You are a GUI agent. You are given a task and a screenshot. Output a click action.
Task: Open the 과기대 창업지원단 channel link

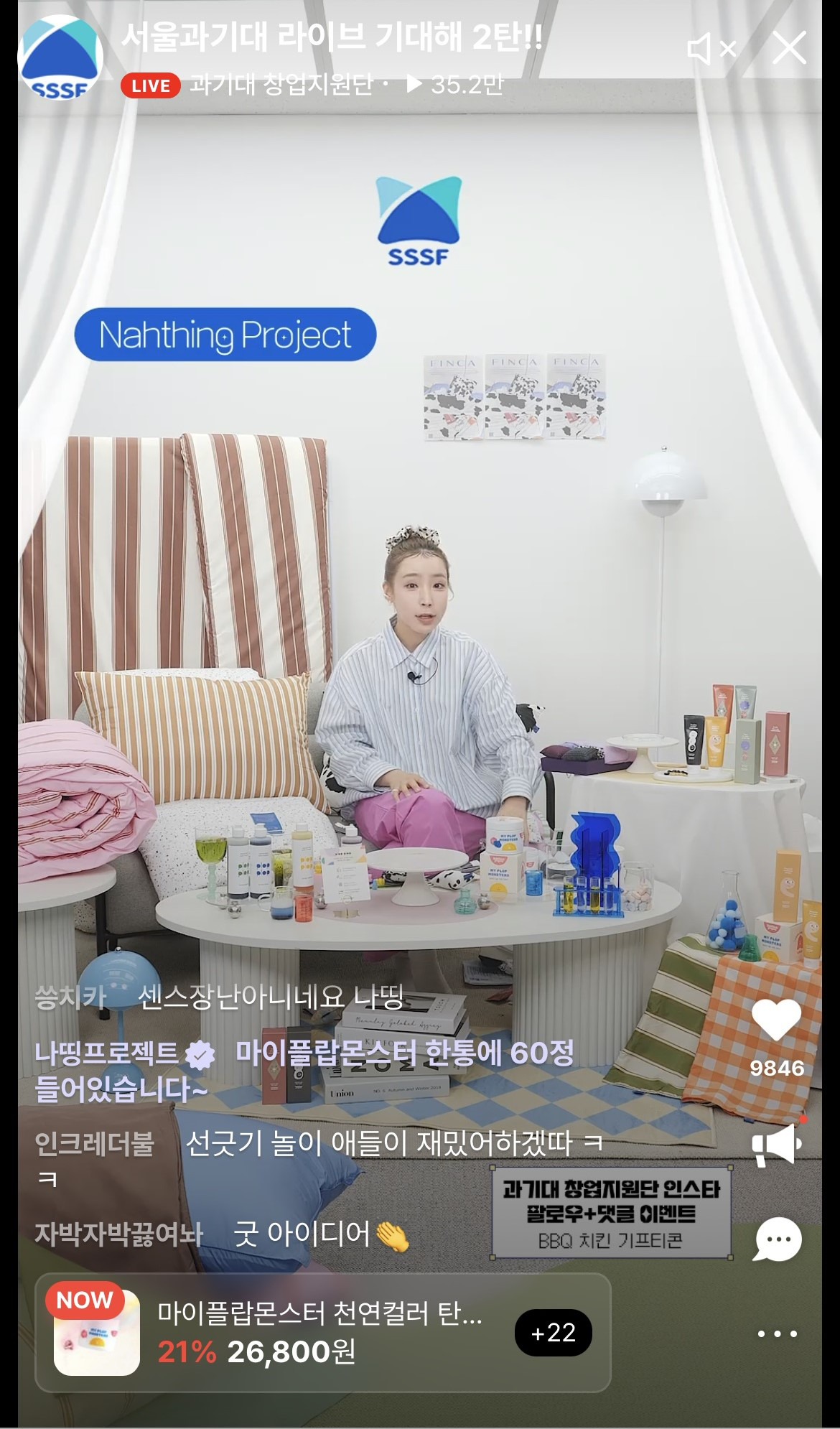[x=281, y=85]
